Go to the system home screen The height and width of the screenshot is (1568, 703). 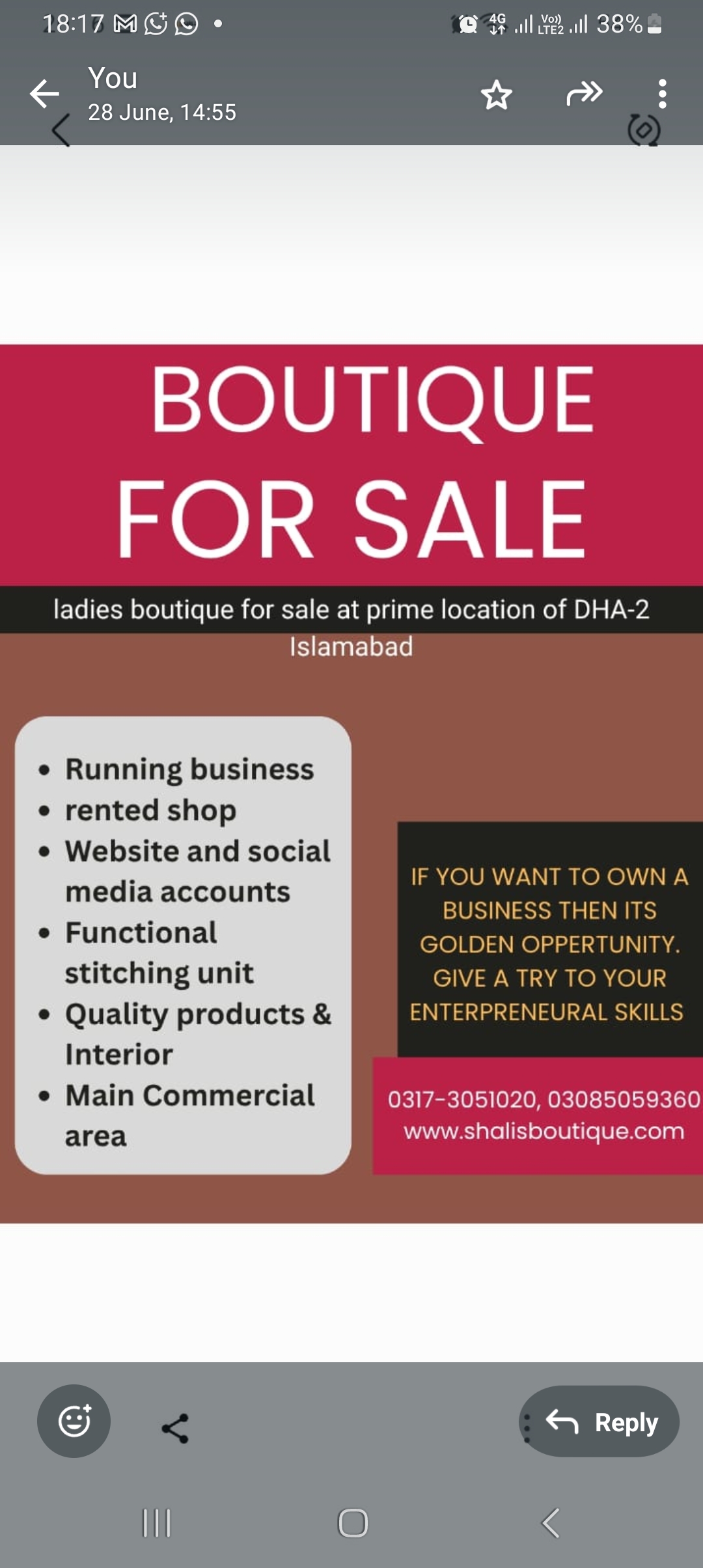[352, 1522]
